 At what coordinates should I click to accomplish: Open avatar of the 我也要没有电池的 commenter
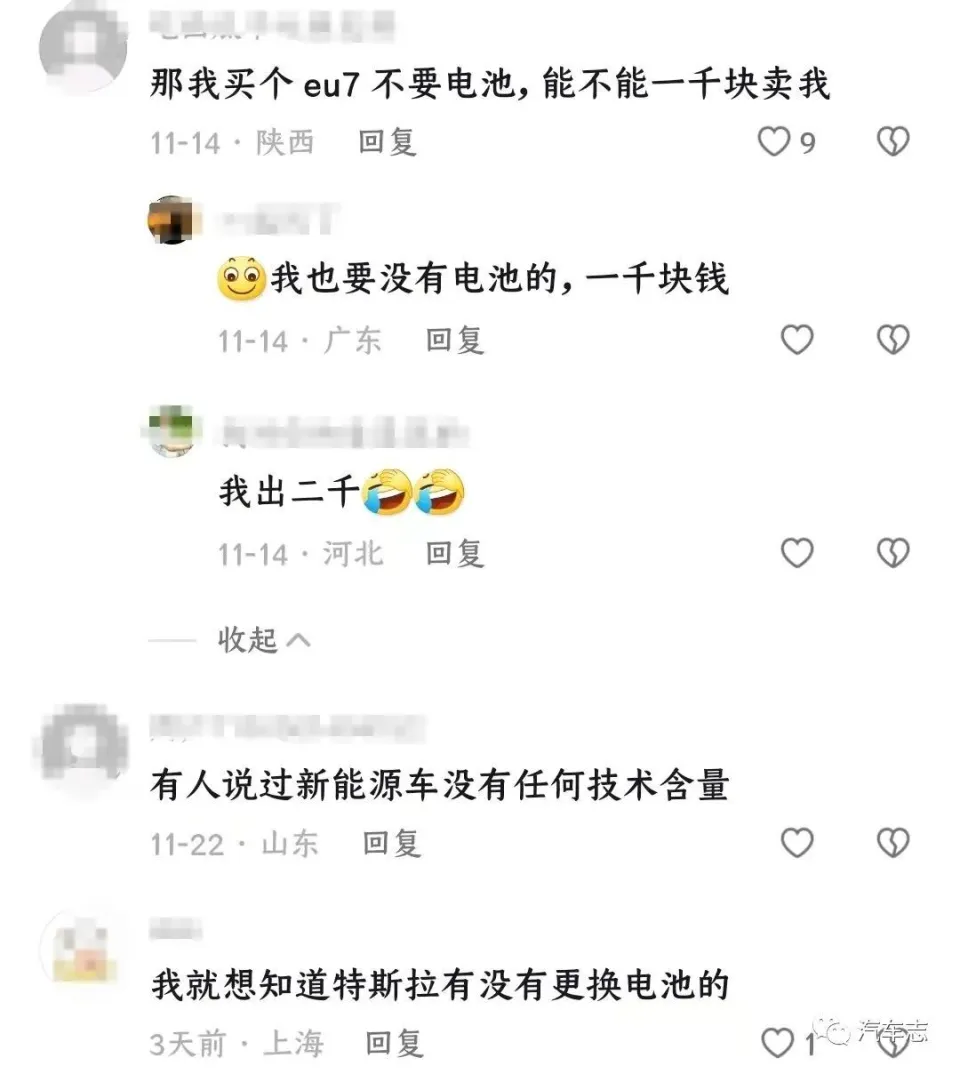172,220
